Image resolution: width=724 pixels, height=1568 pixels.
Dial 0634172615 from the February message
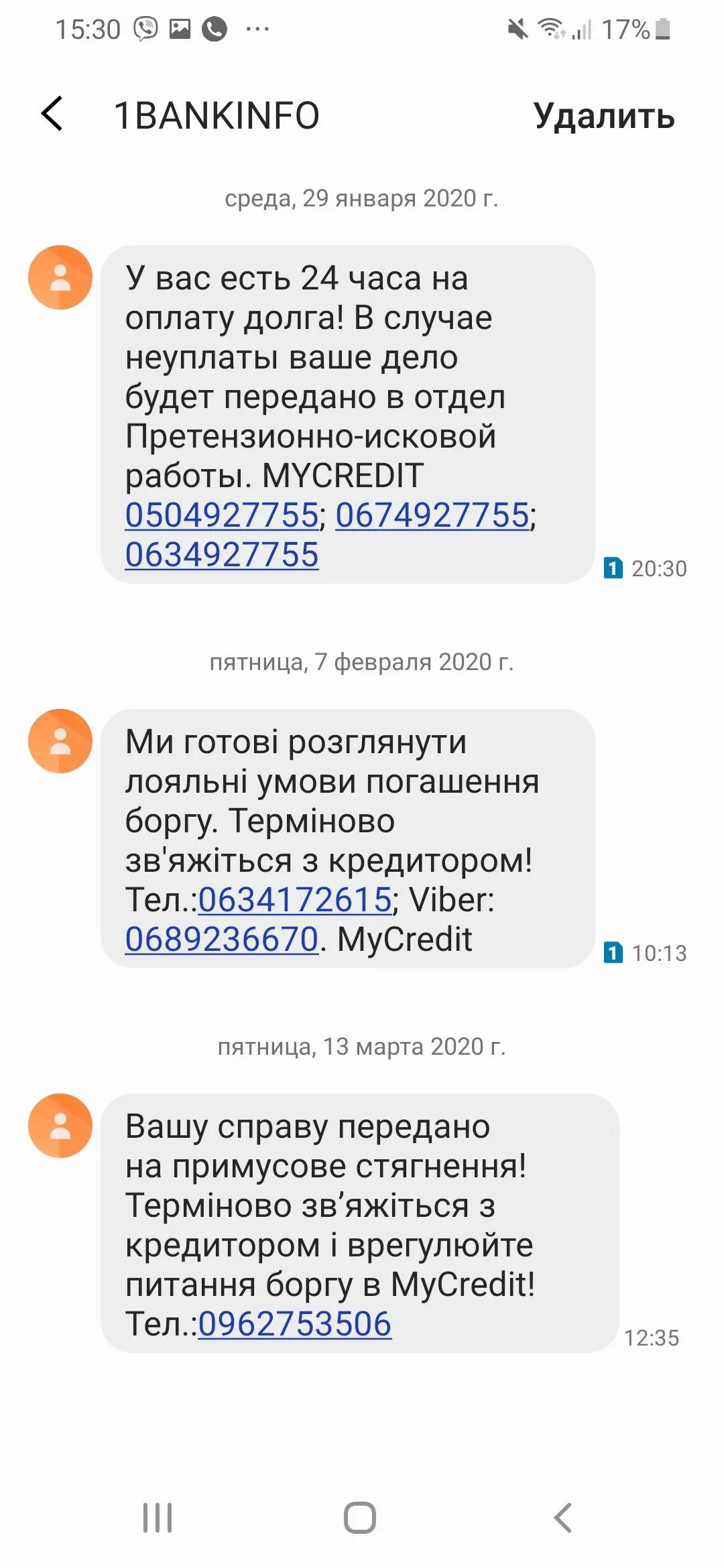(x=295, y=900)
